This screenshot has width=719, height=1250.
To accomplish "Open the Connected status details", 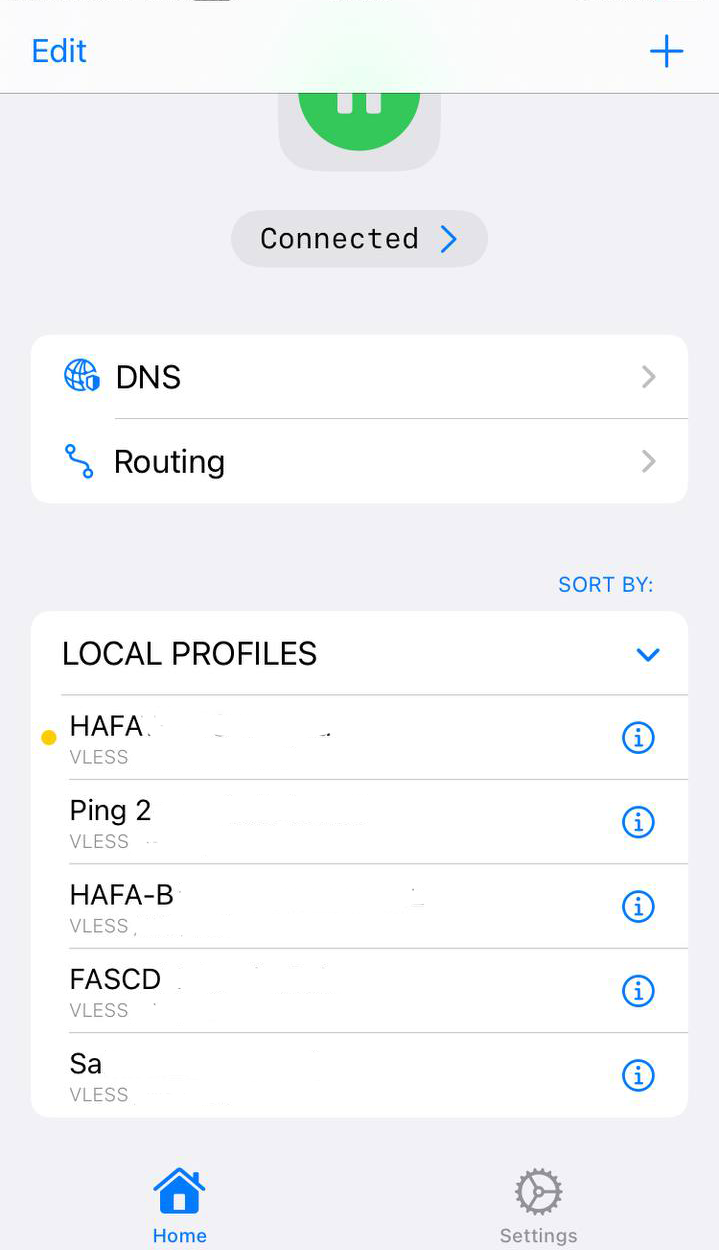I will coord(359,239).
